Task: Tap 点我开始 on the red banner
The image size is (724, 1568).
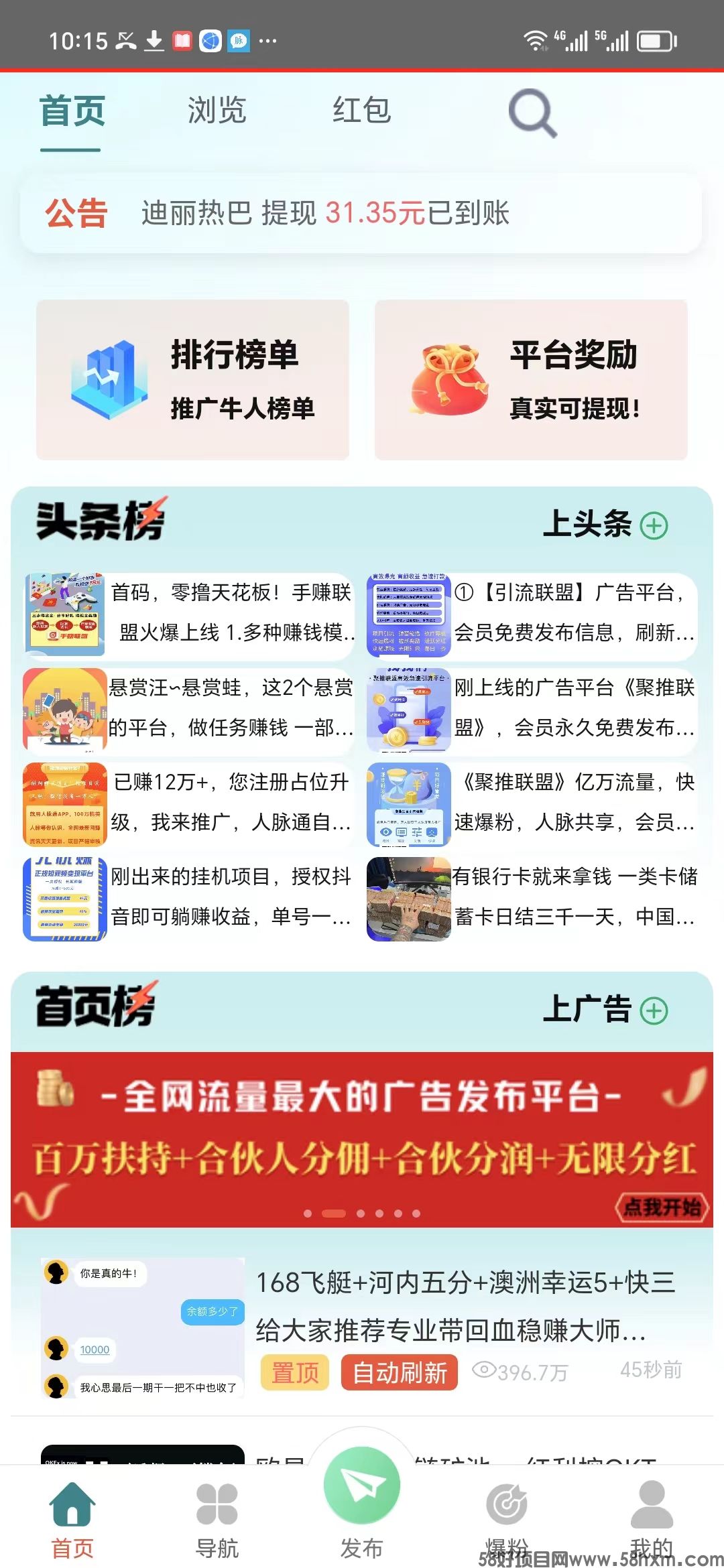Action: 661,1207
